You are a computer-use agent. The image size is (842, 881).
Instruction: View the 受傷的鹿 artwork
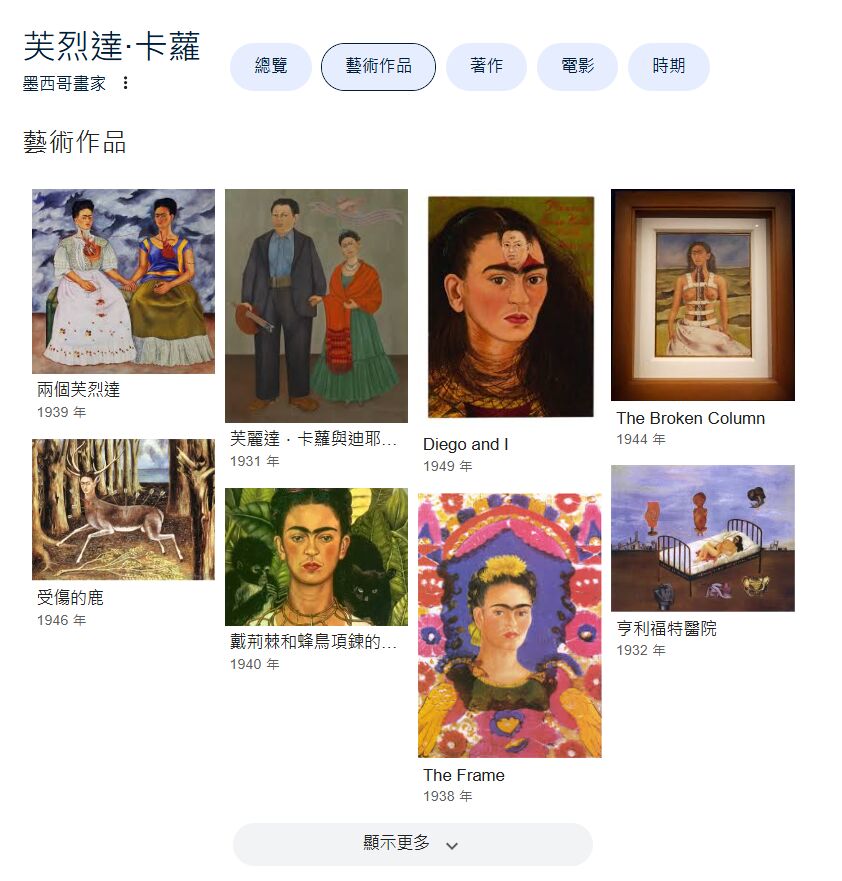pos(123,509)
